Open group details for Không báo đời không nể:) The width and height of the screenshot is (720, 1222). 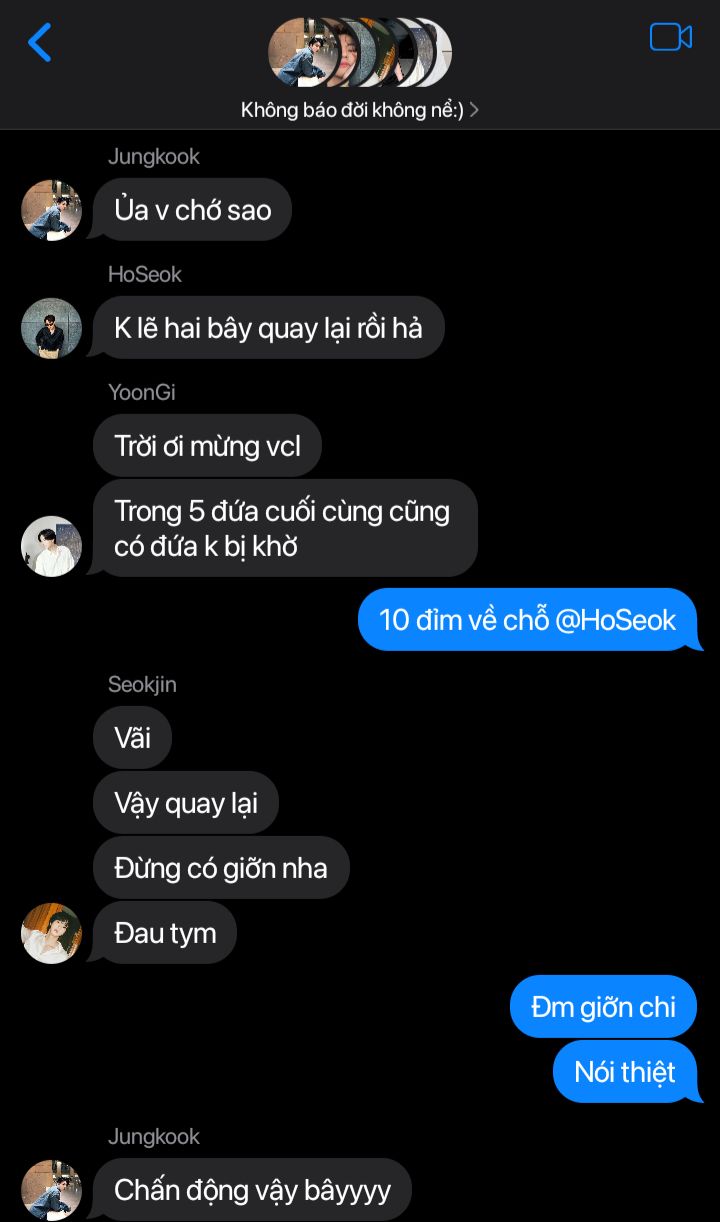pyautogui.click(x=359, y=110)
